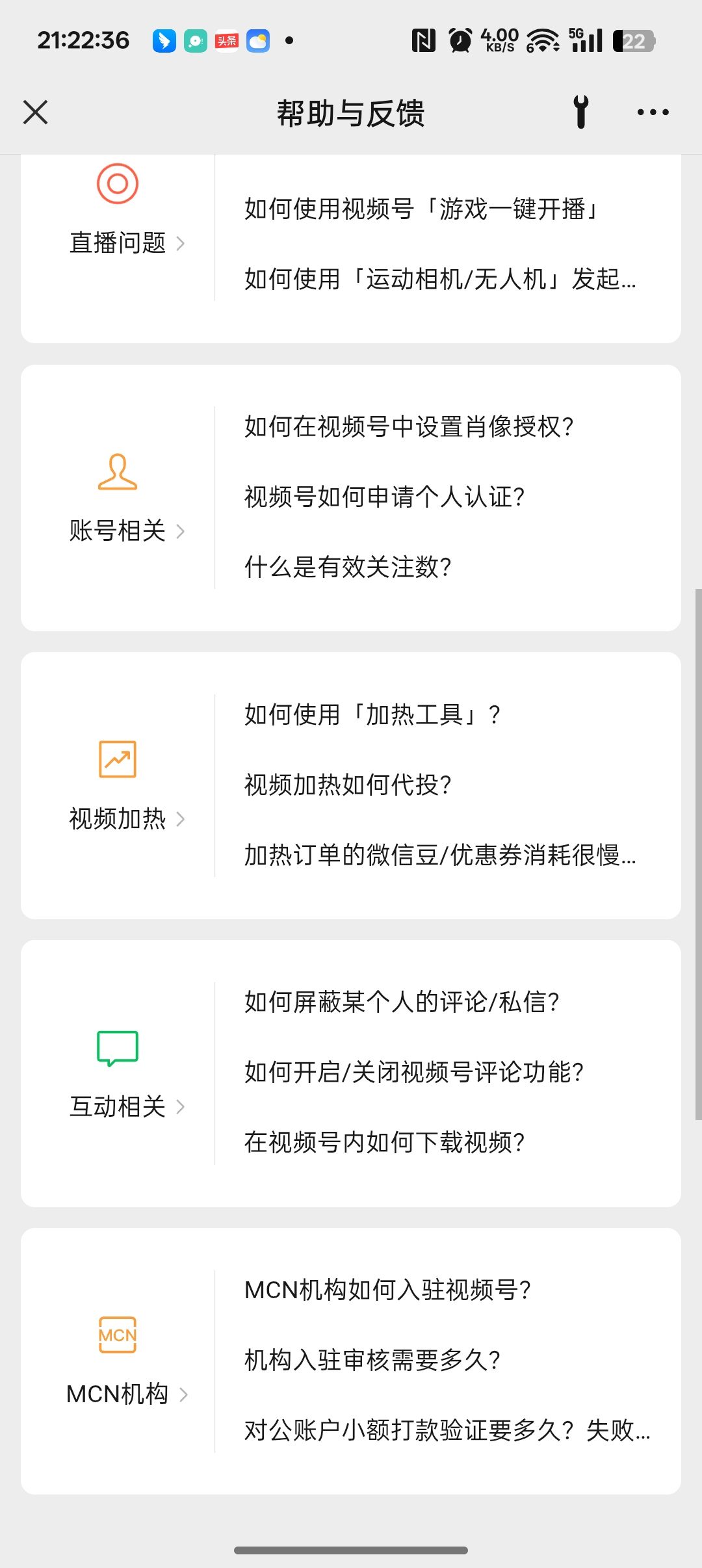Open 如何使用视频号「游戏一键开播」
702x1568 pixels.
[421, 209]
